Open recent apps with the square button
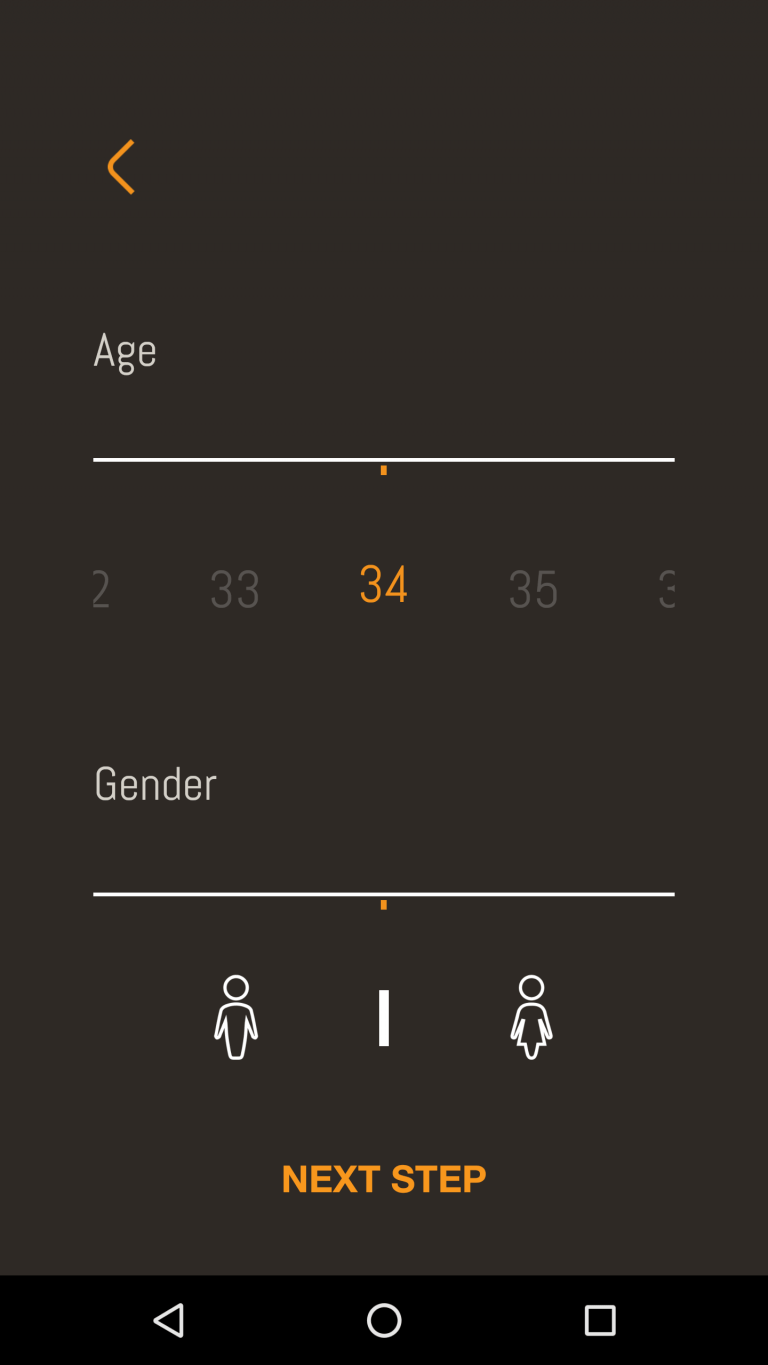This screenshot has width=768, height=1365. (x=599, y=1320)
